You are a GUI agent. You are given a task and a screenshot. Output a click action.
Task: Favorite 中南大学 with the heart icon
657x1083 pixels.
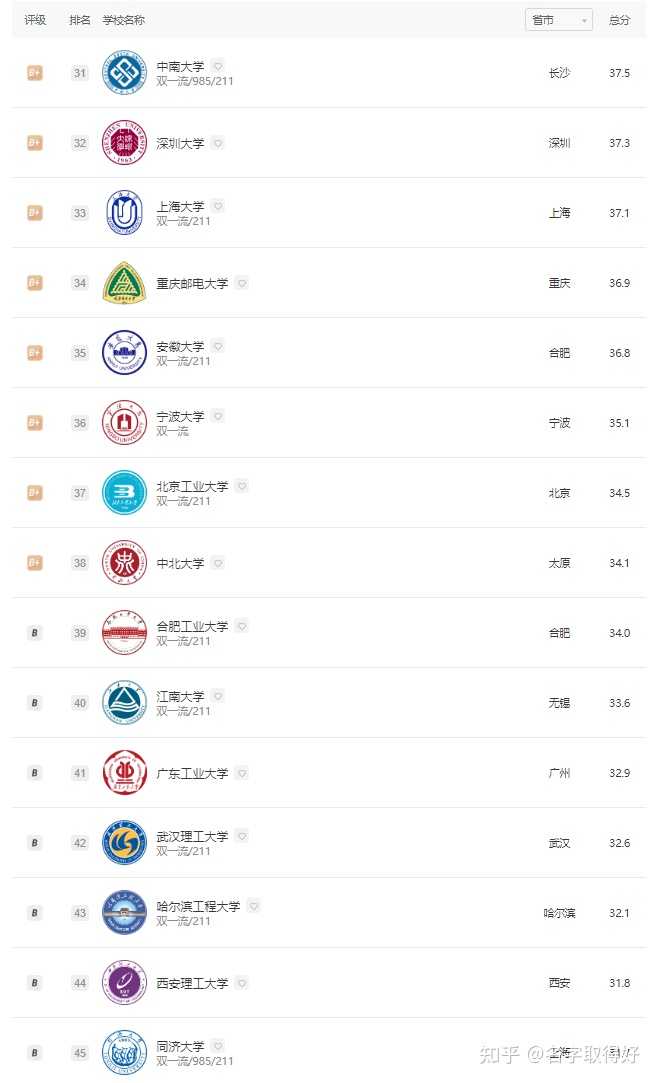point(218,66)
